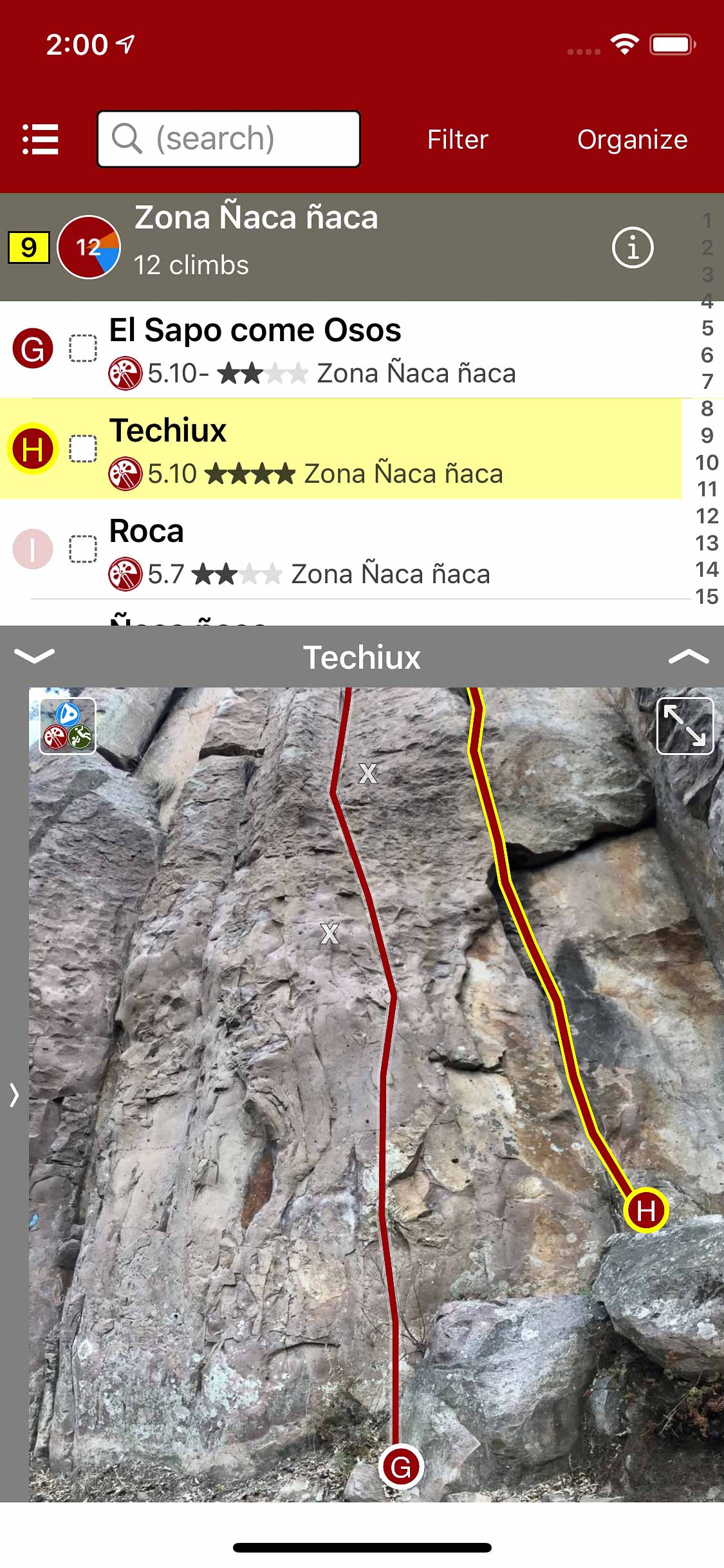Select route marker H on the photo
724x1568 pixels.
[x=645, y=1211]
